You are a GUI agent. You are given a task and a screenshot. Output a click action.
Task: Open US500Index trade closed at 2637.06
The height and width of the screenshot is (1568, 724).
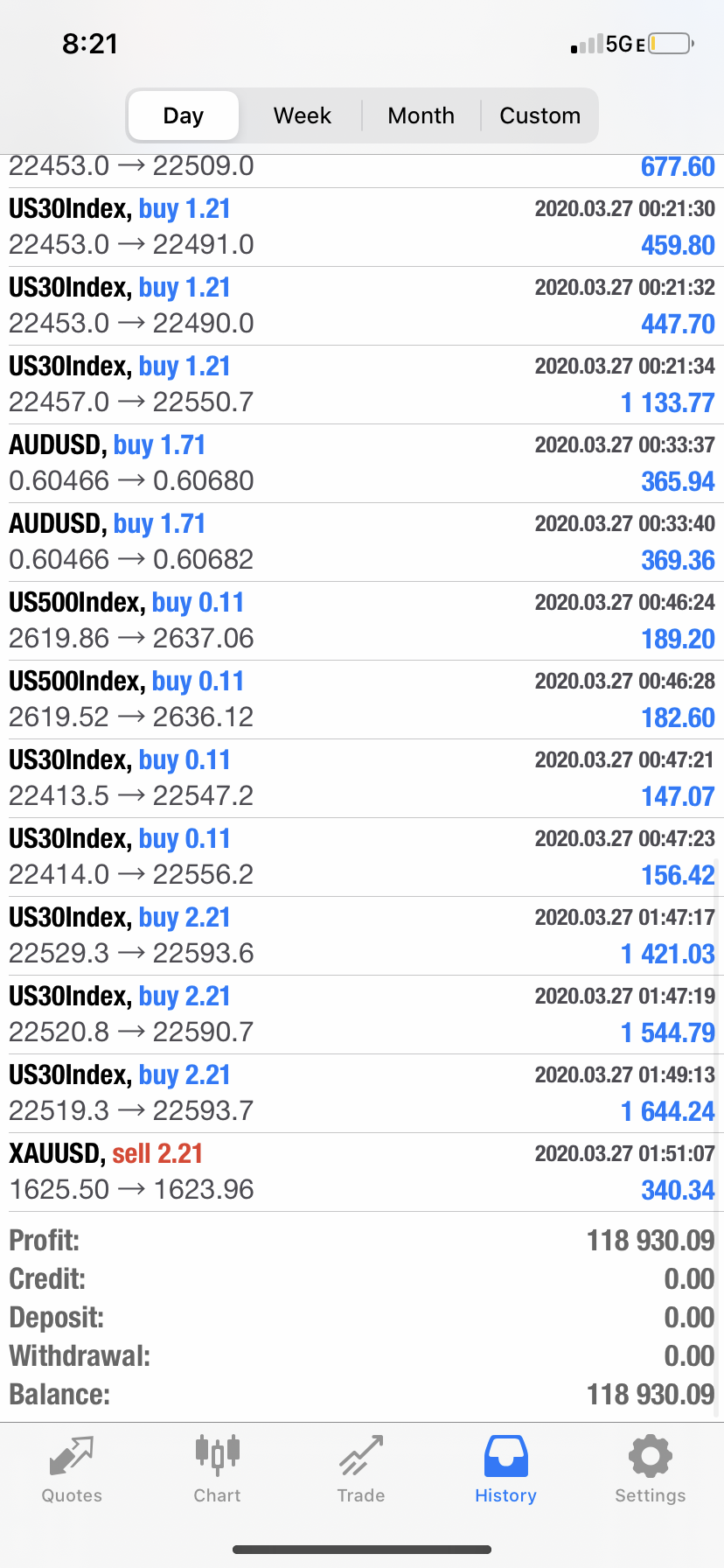(362, 621)
